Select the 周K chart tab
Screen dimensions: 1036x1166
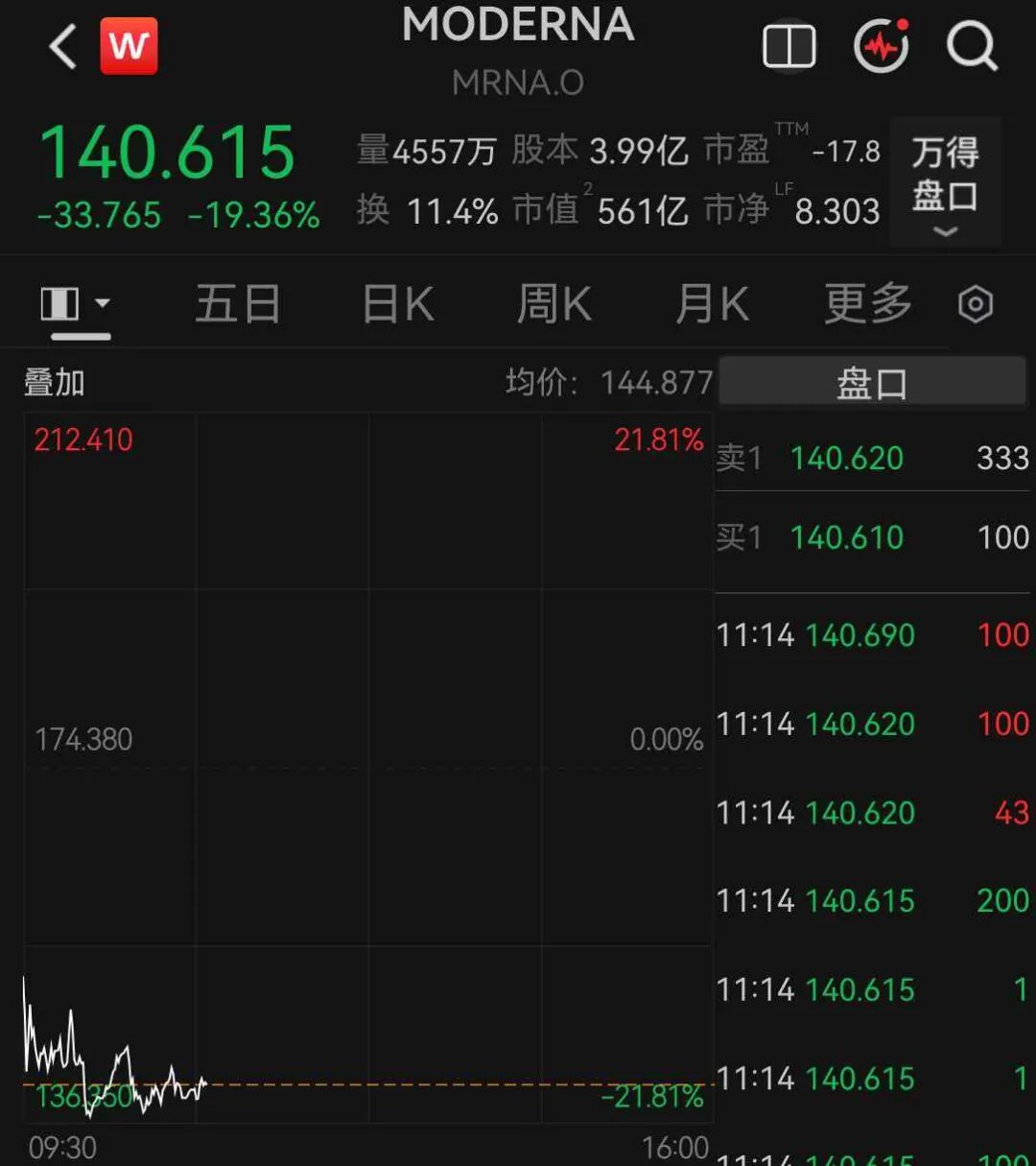click(x=554, y=305)
